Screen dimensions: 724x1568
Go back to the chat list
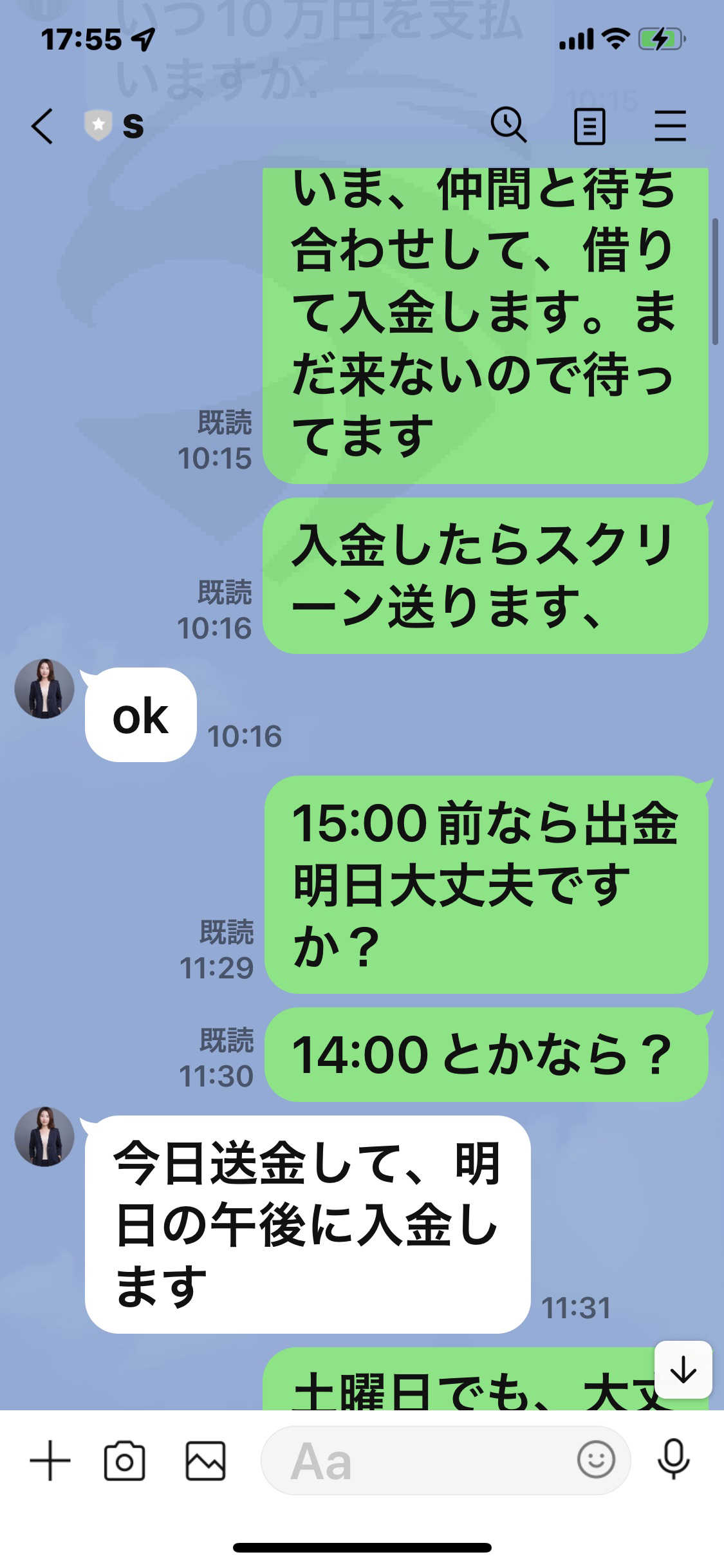point(42,126)
